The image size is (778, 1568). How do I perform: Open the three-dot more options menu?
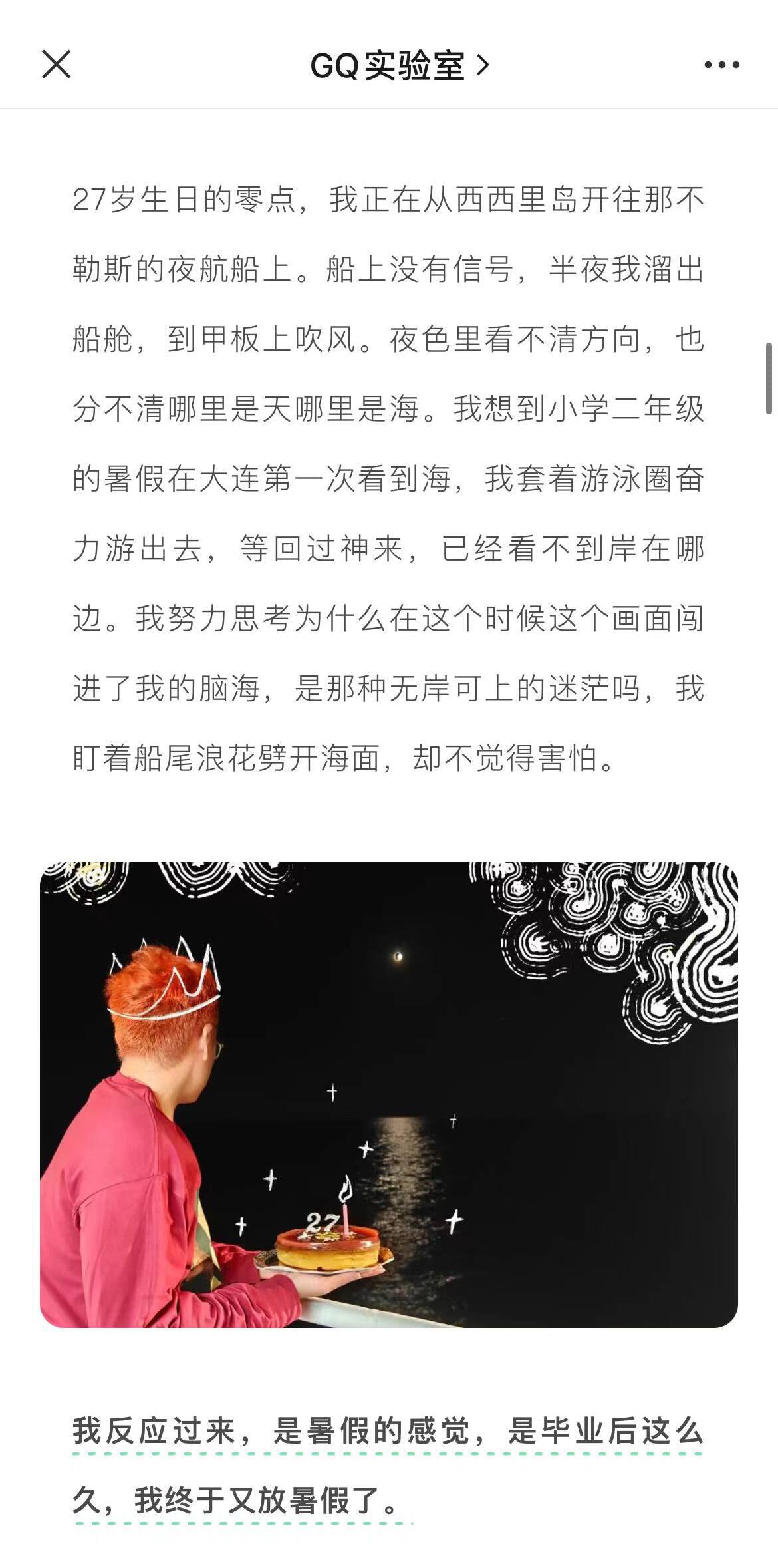[721, 65]
